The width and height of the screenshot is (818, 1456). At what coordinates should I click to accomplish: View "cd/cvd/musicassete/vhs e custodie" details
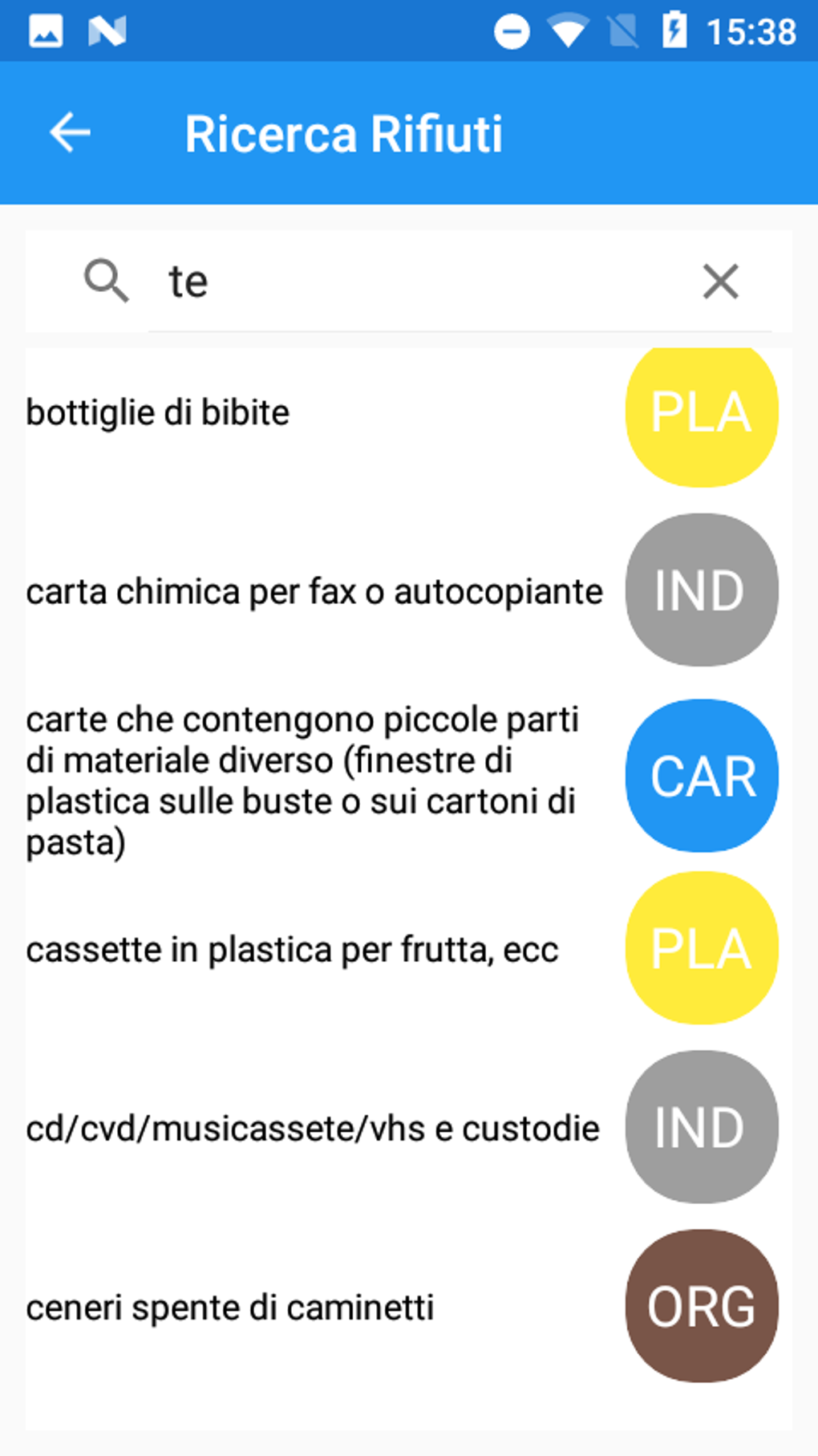(313, 1129)
